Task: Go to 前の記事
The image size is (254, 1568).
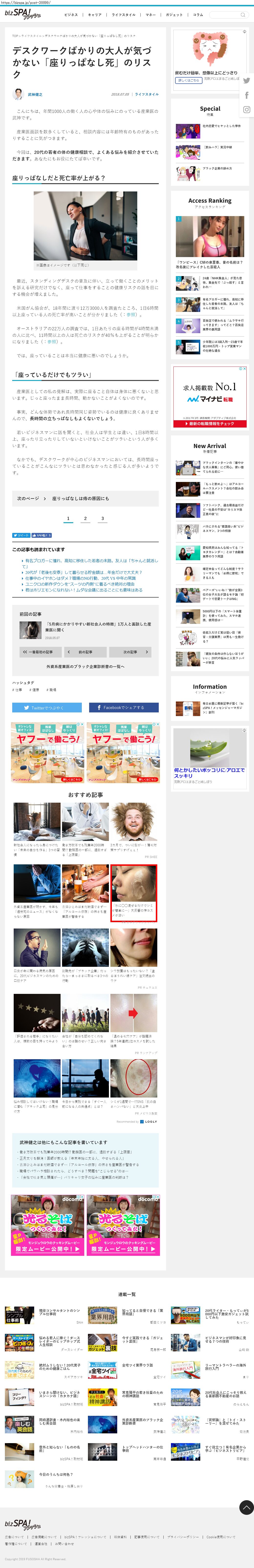Action: click(x=85, y=652)
